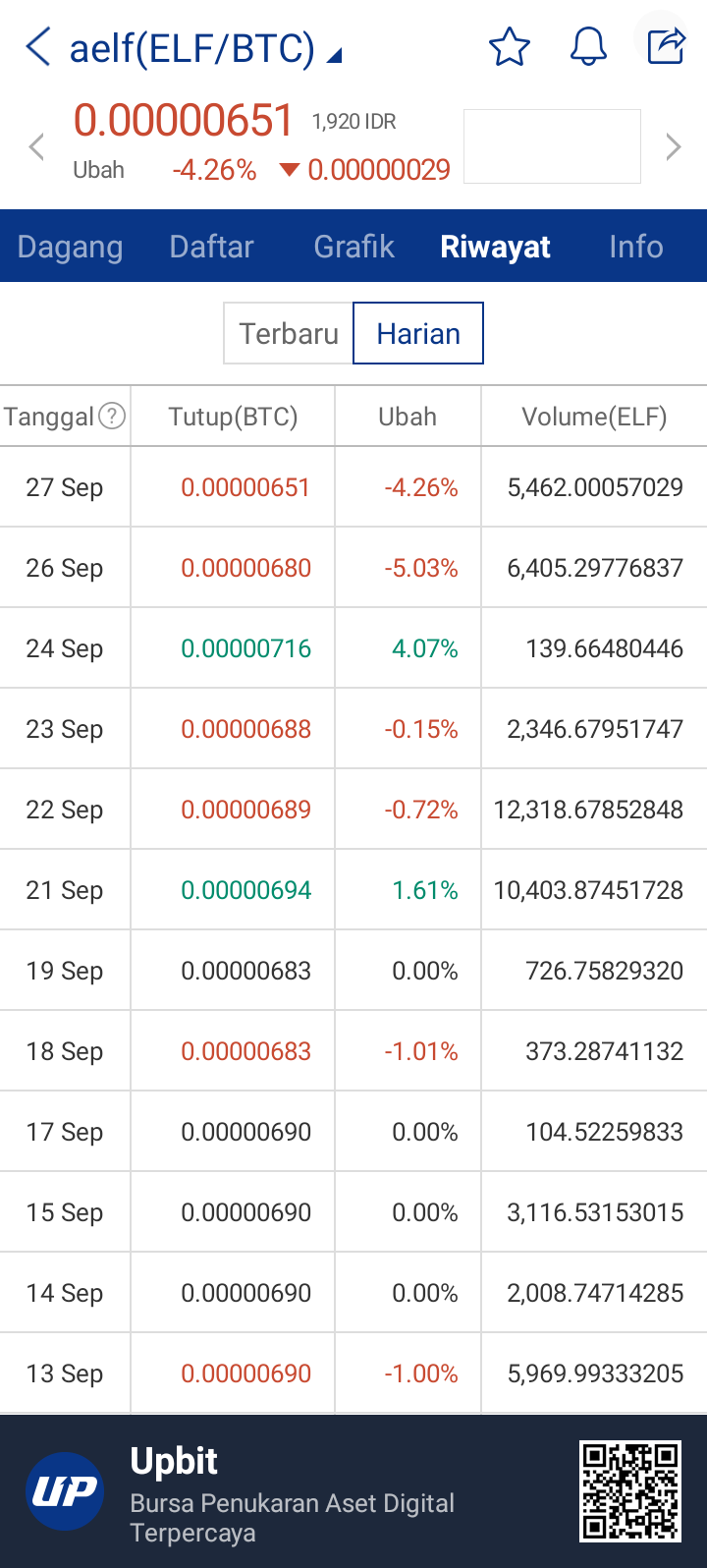Switch to the Daftar tab
This screenshot has height=1568, width=707.
tap(211, 247)
